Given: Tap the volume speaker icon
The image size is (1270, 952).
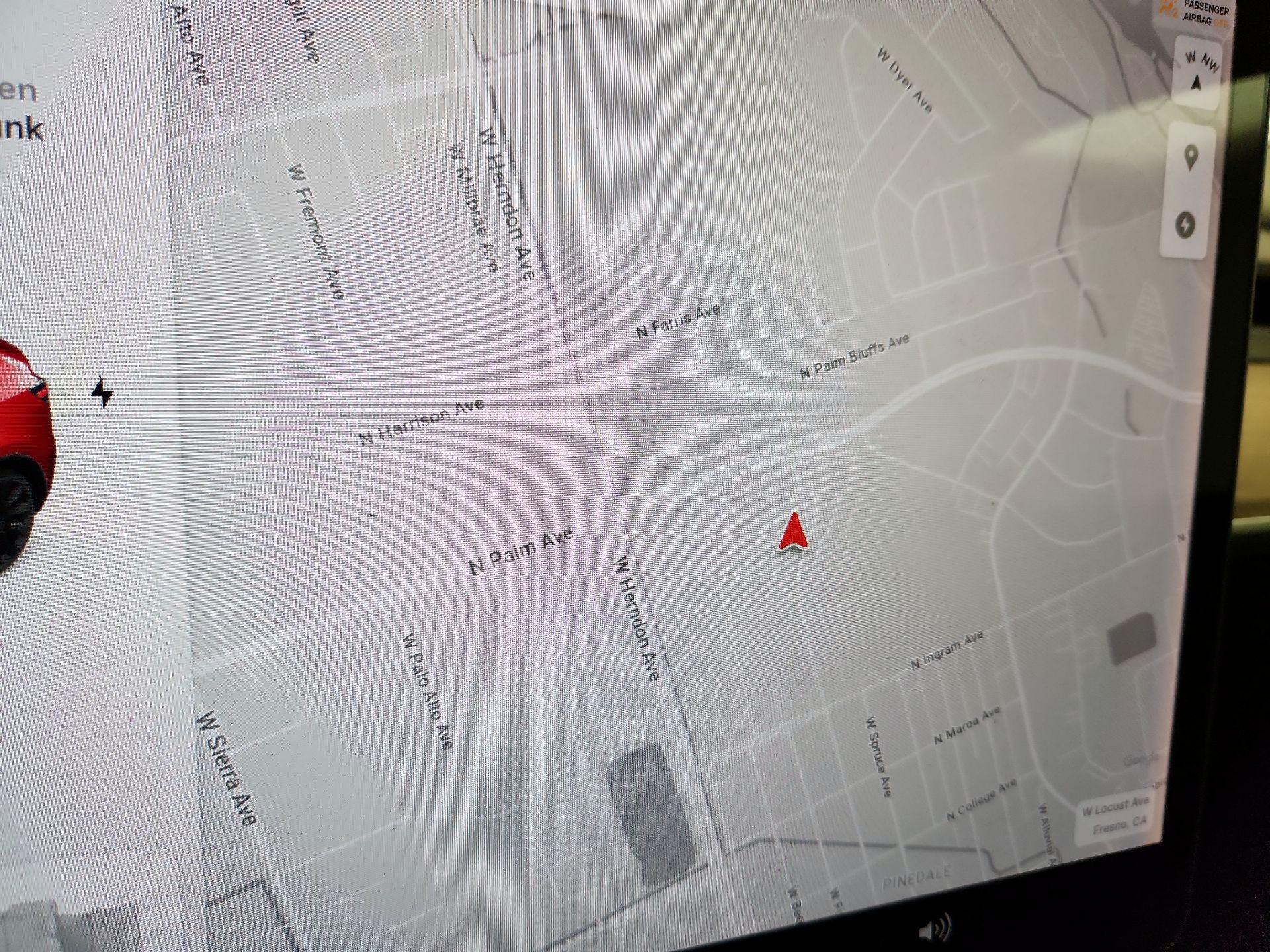Looking at the screenshot, I should [x=935, y=928].
